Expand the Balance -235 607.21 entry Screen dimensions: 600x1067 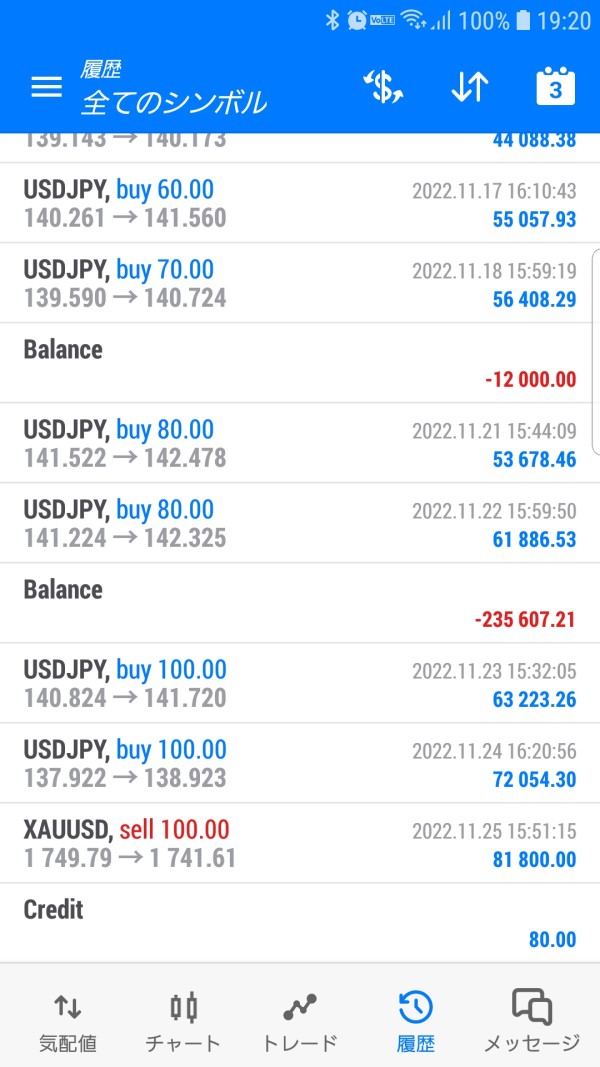coord(300,604)
